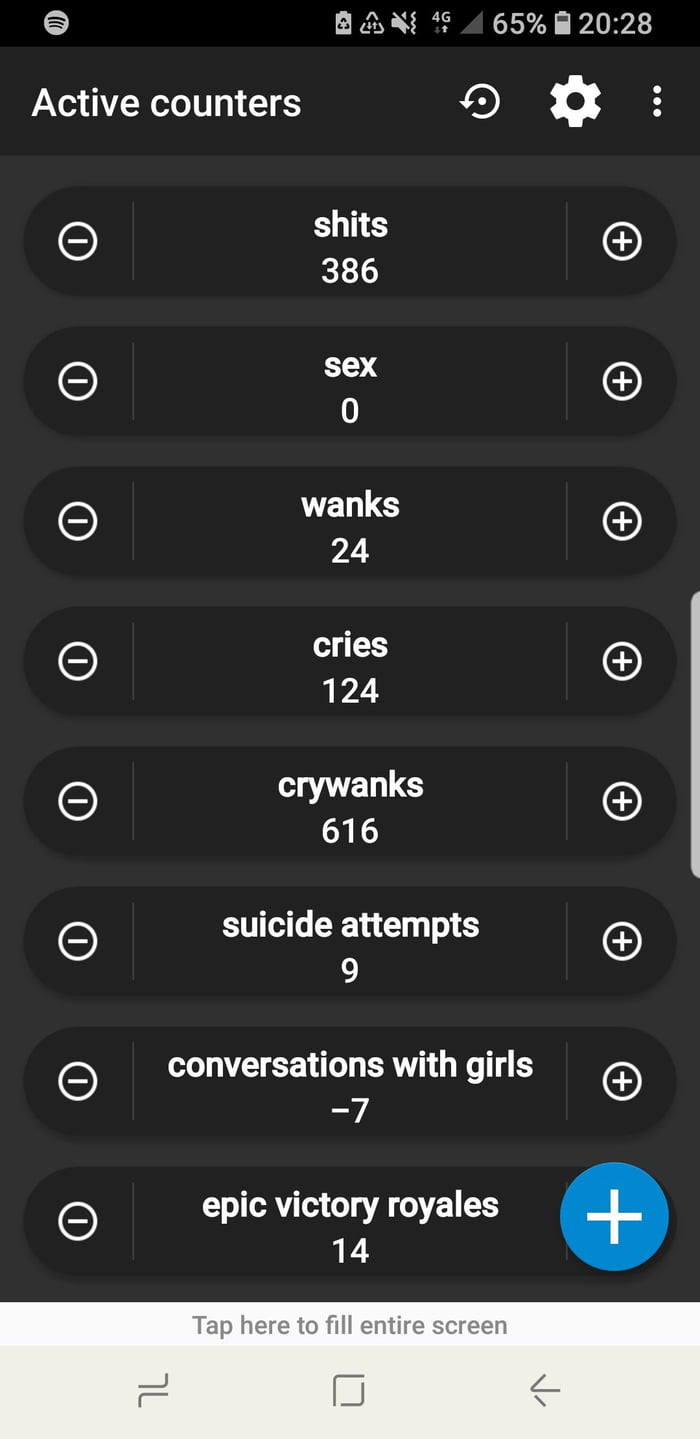700x1439 pixels.
Task: Tap minus on suicide attempts counter
Action: 78,941
